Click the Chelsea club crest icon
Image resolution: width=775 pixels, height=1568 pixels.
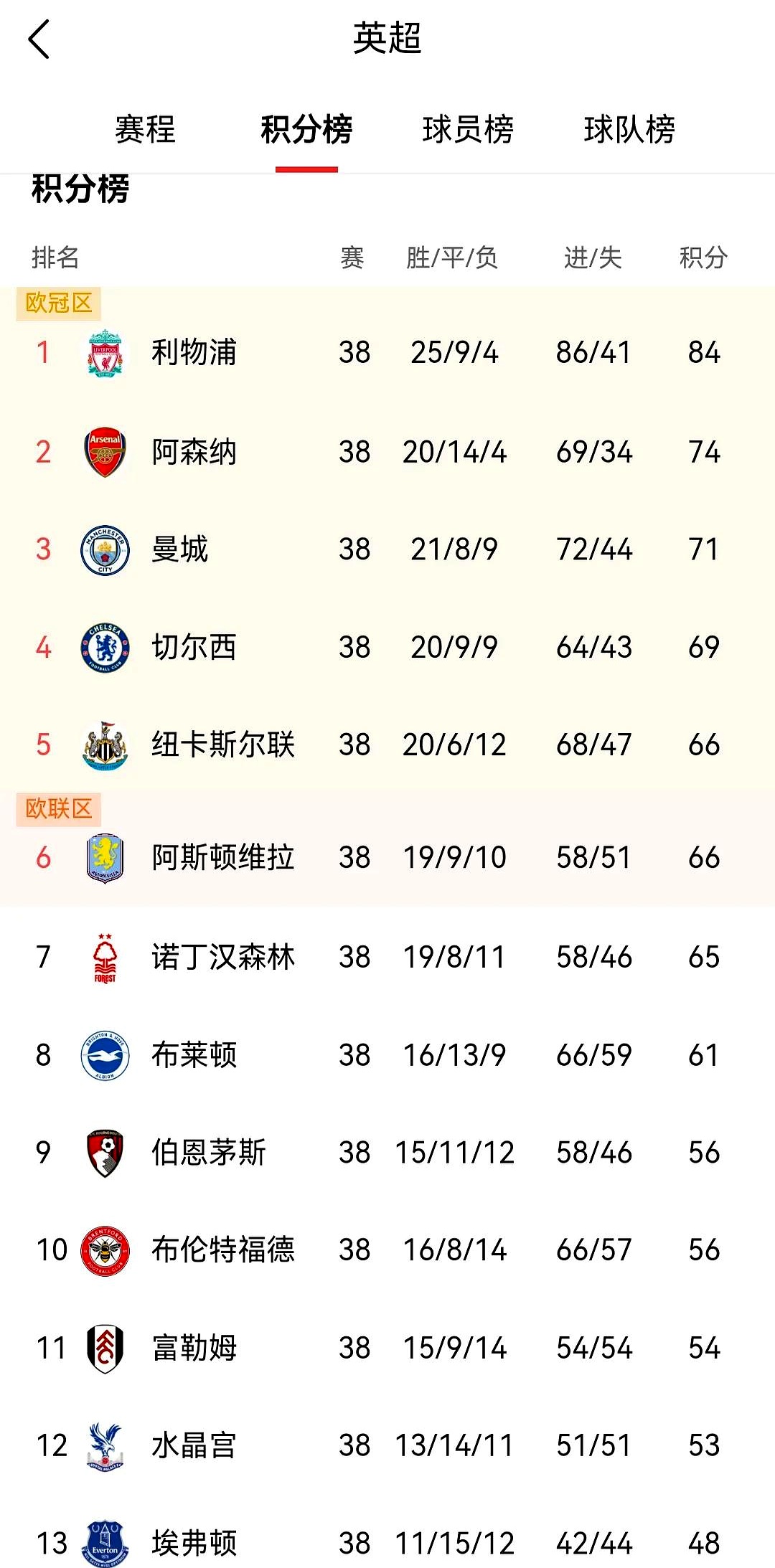(105, 647)
